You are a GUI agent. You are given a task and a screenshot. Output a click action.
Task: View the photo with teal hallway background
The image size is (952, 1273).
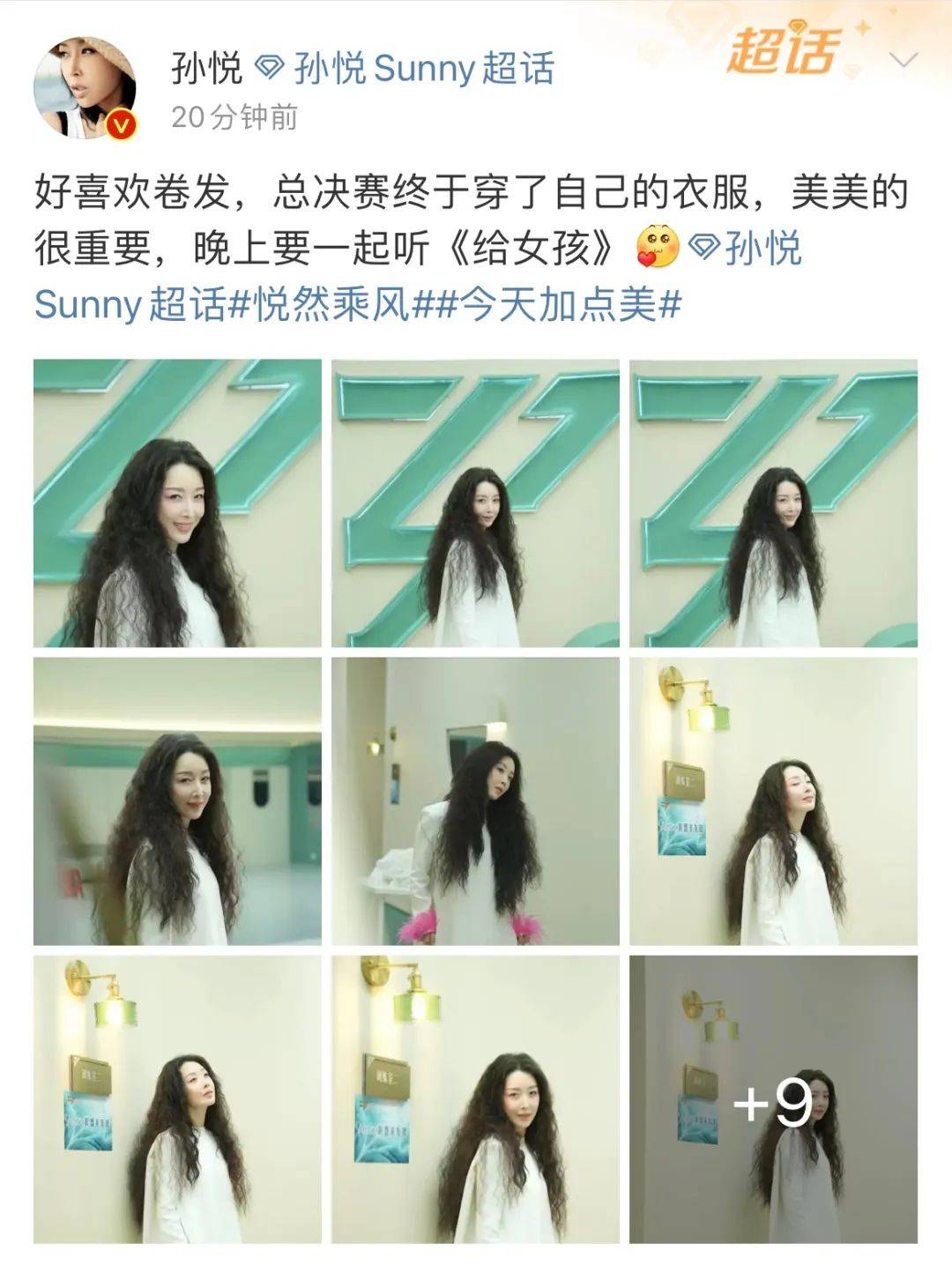[177, 801]
